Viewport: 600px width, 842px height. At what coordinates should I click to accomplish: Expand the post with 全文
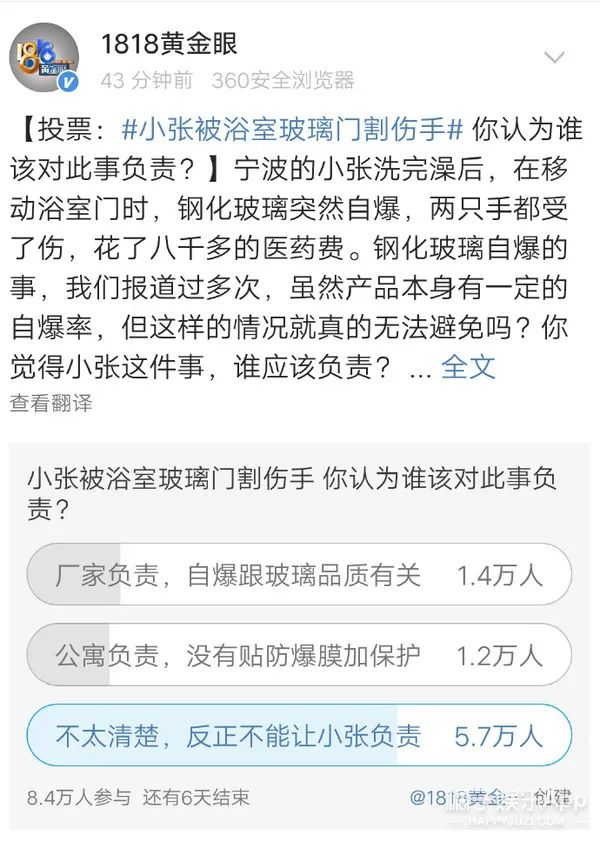click(x=468, y=367)
